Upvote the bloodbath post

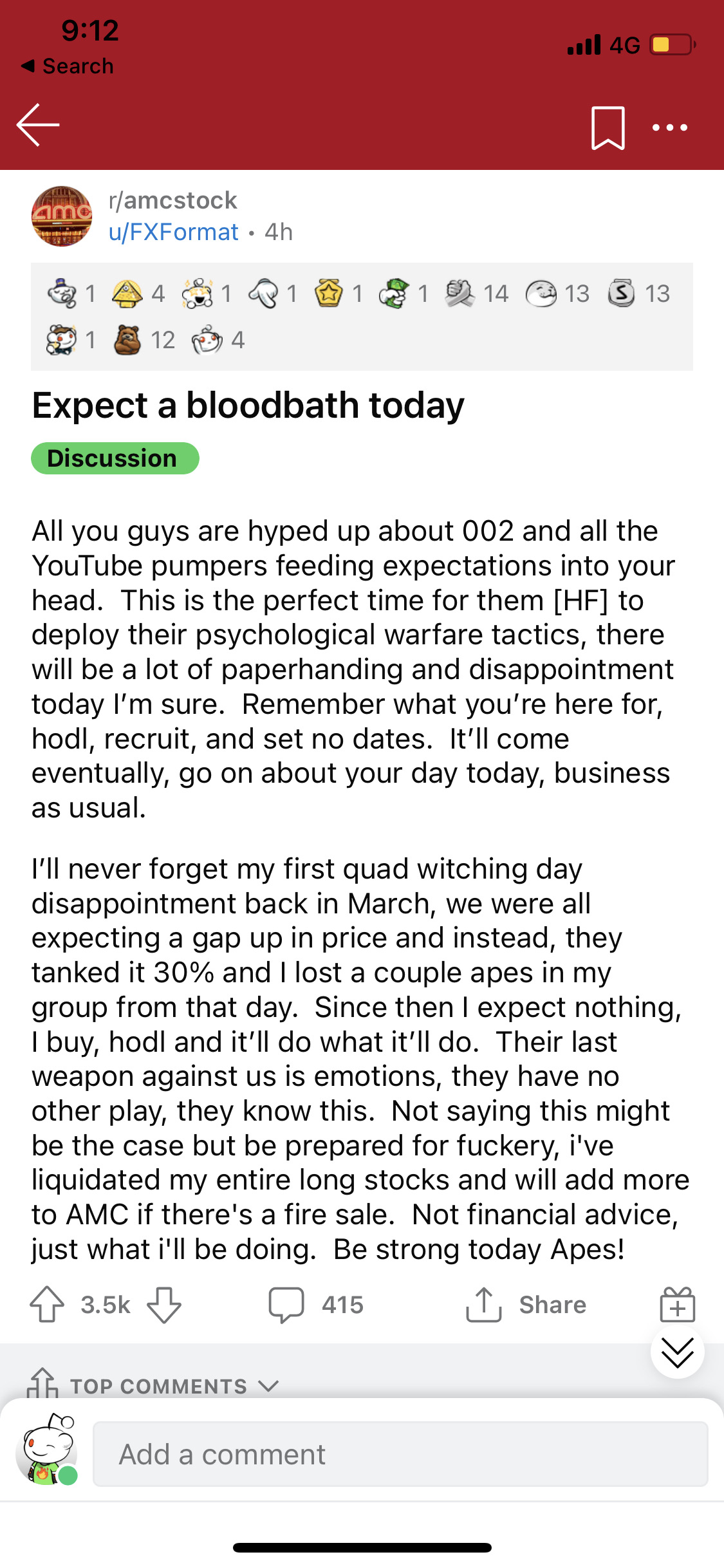(x=47, y=1305)
